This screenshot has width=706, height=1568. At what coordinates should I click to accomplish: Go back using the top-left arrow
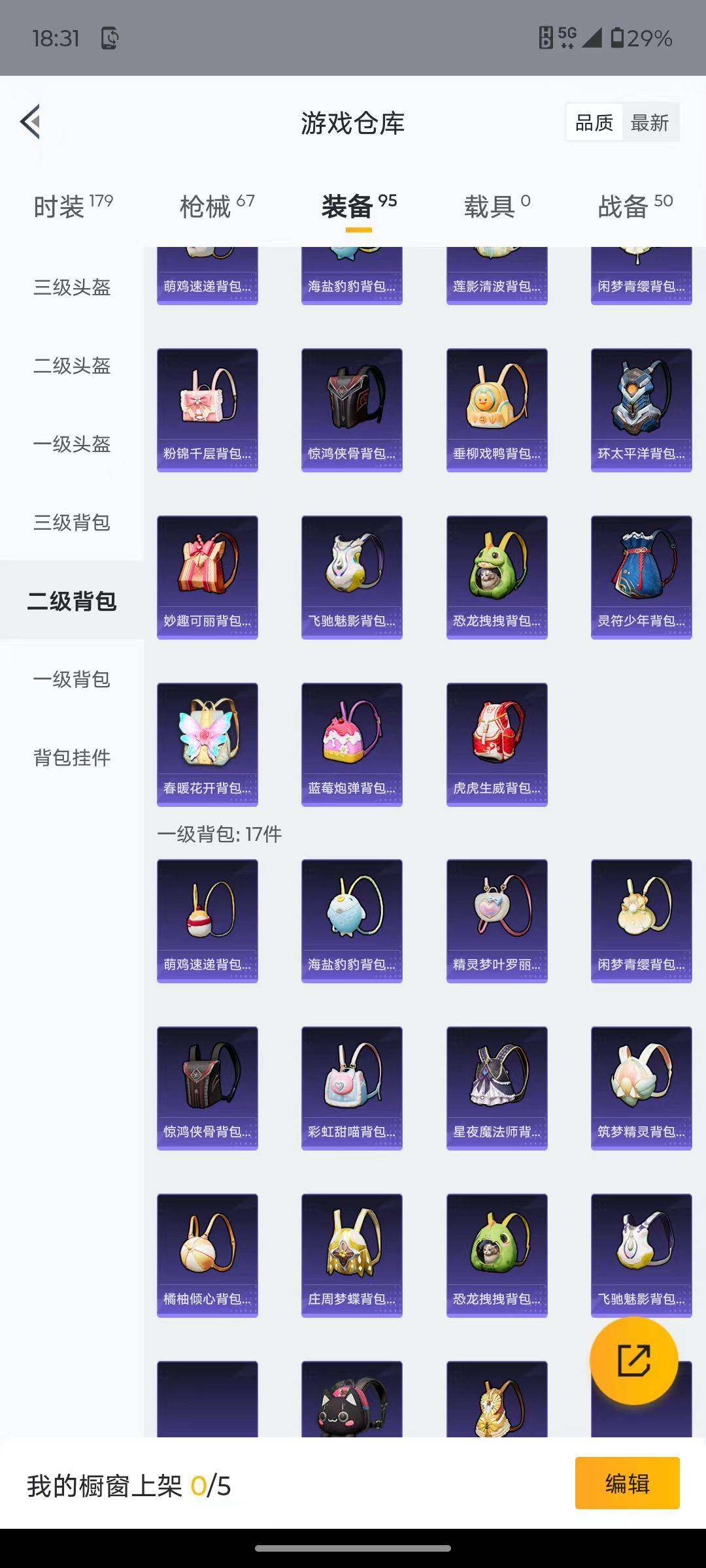[x=31, y=122]
